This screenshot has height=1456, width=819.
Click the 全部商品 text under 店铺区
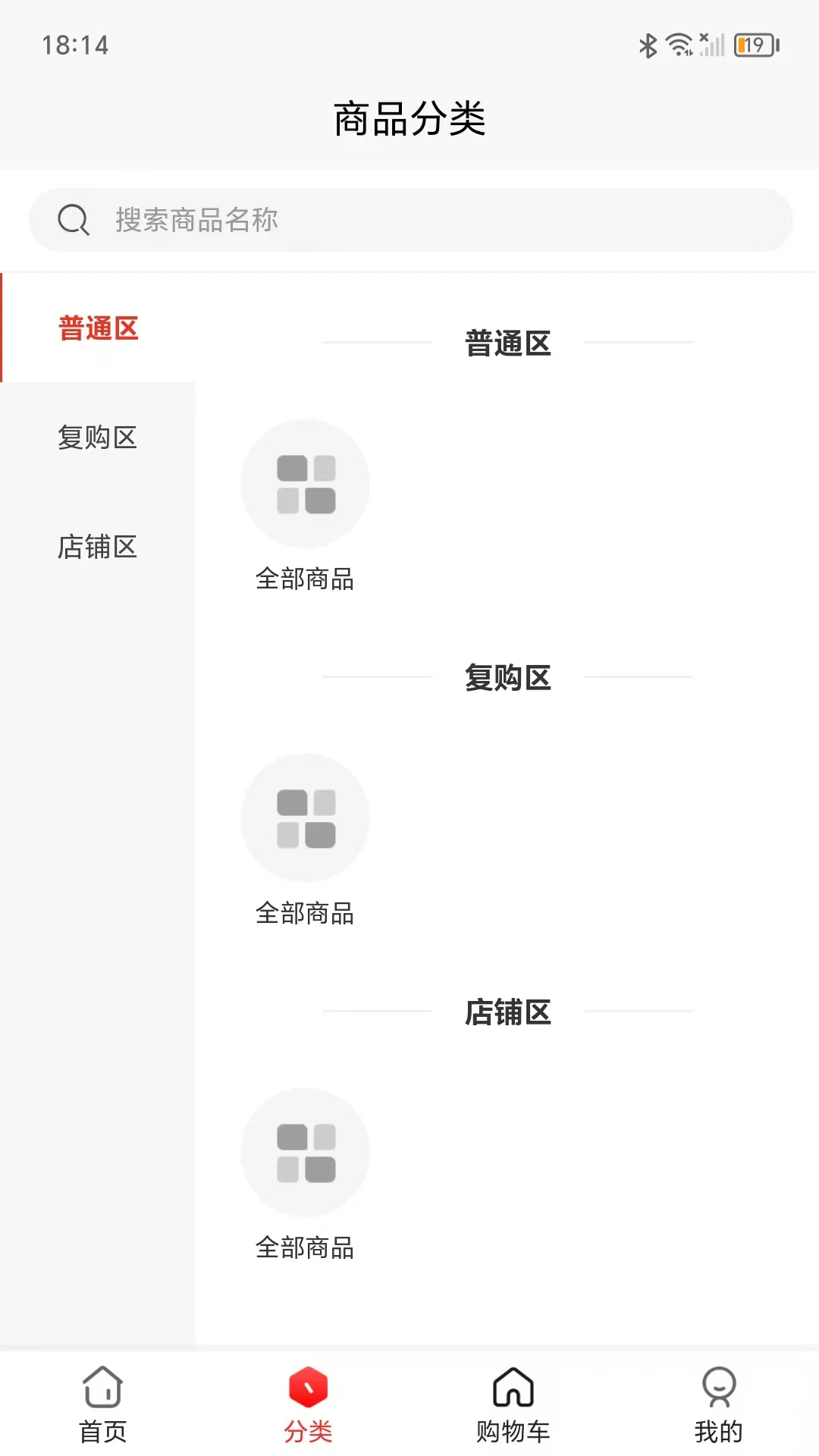point(305,1246)
